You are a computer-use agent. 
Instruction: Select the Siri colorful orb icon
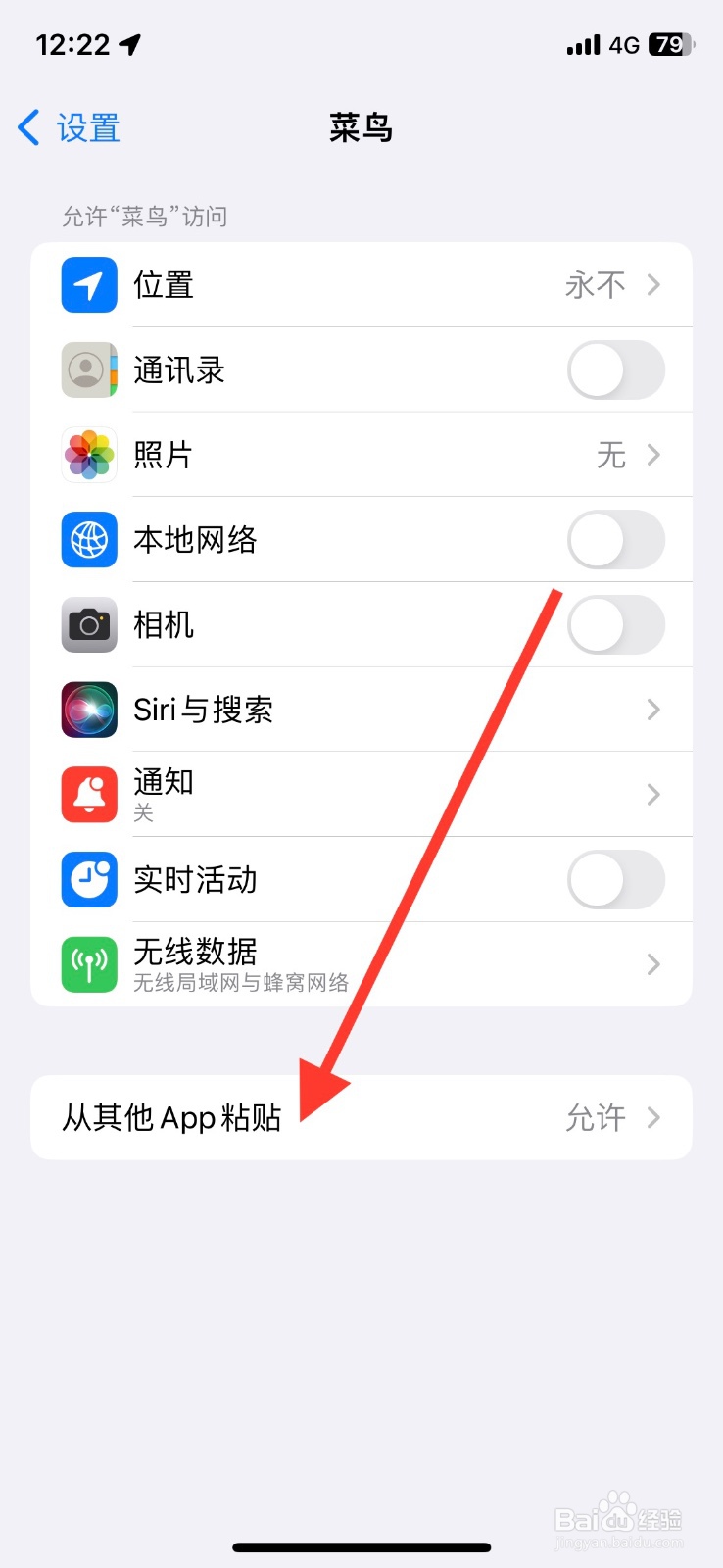point(88,710)
